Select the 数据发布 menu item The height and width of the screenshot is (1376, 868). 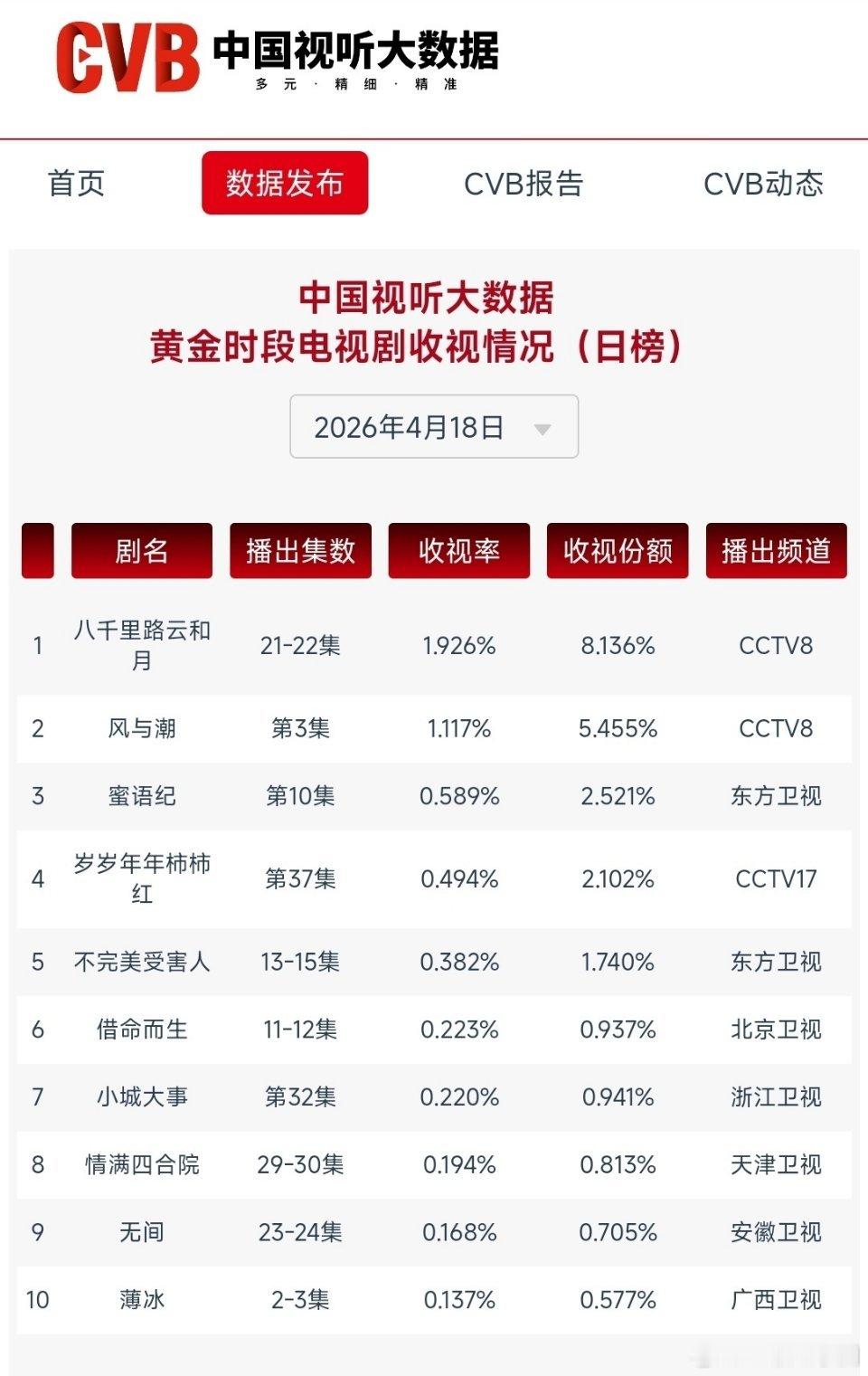coord(286,185)
